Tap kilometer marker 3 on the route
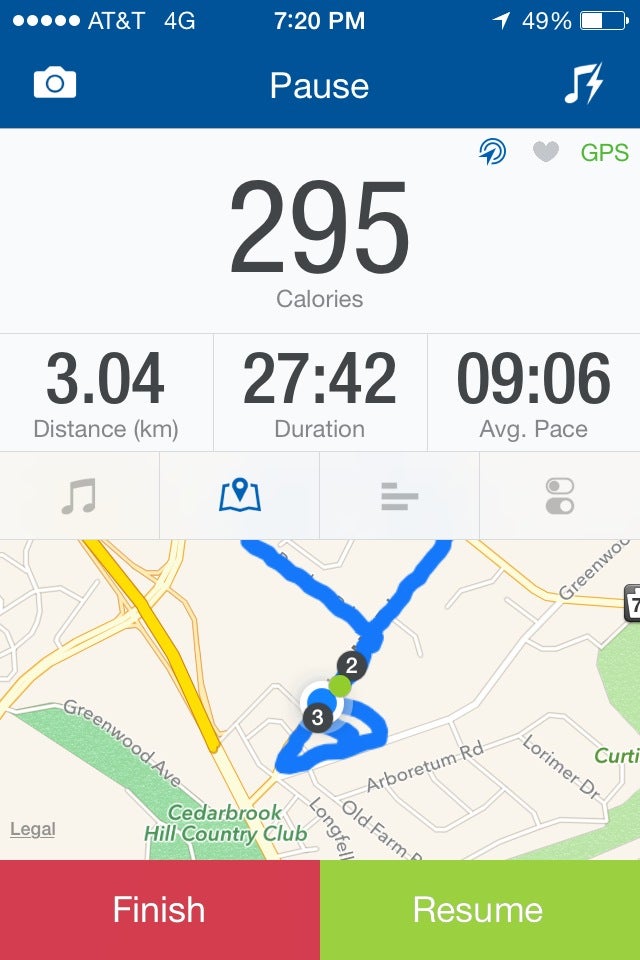This screenshot has width=640, height=960. click(x=317, y=717)
